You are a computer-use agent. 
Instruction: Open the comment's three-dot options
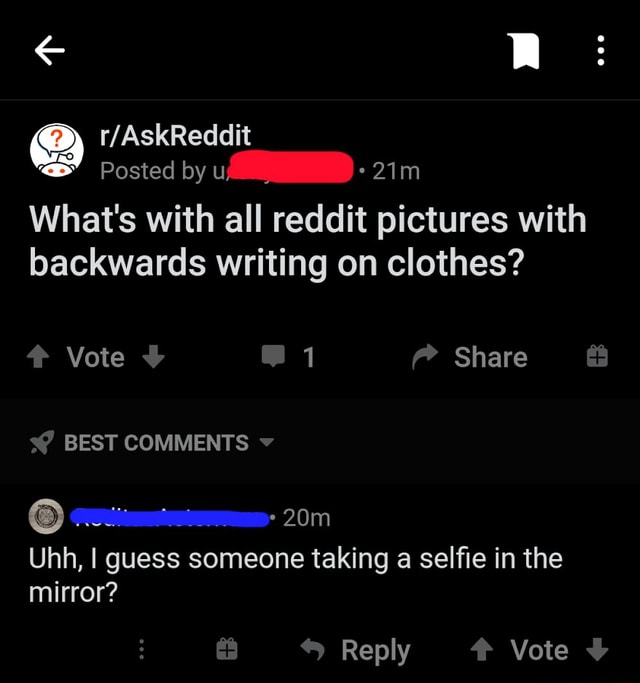(x=141, y=651)
